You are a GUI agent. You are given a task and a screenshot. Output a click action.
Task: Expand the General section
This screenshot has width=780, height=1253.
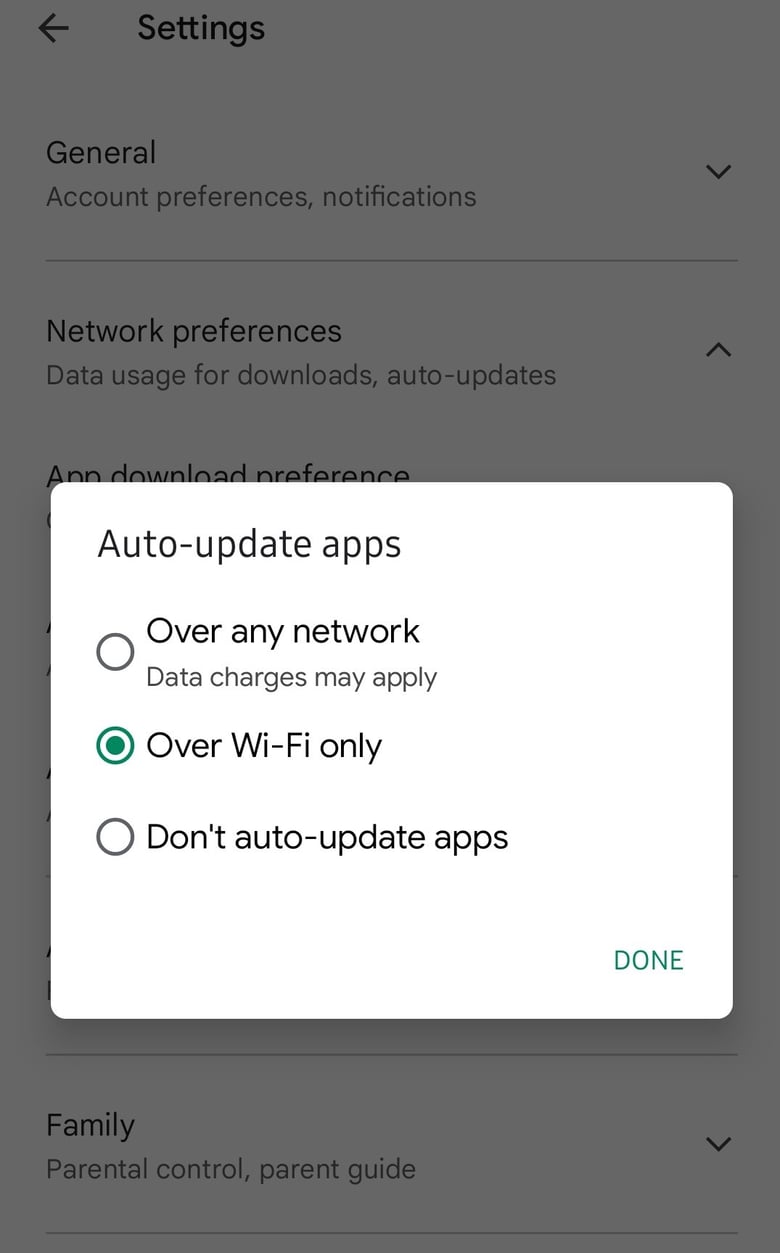point(717,172)
